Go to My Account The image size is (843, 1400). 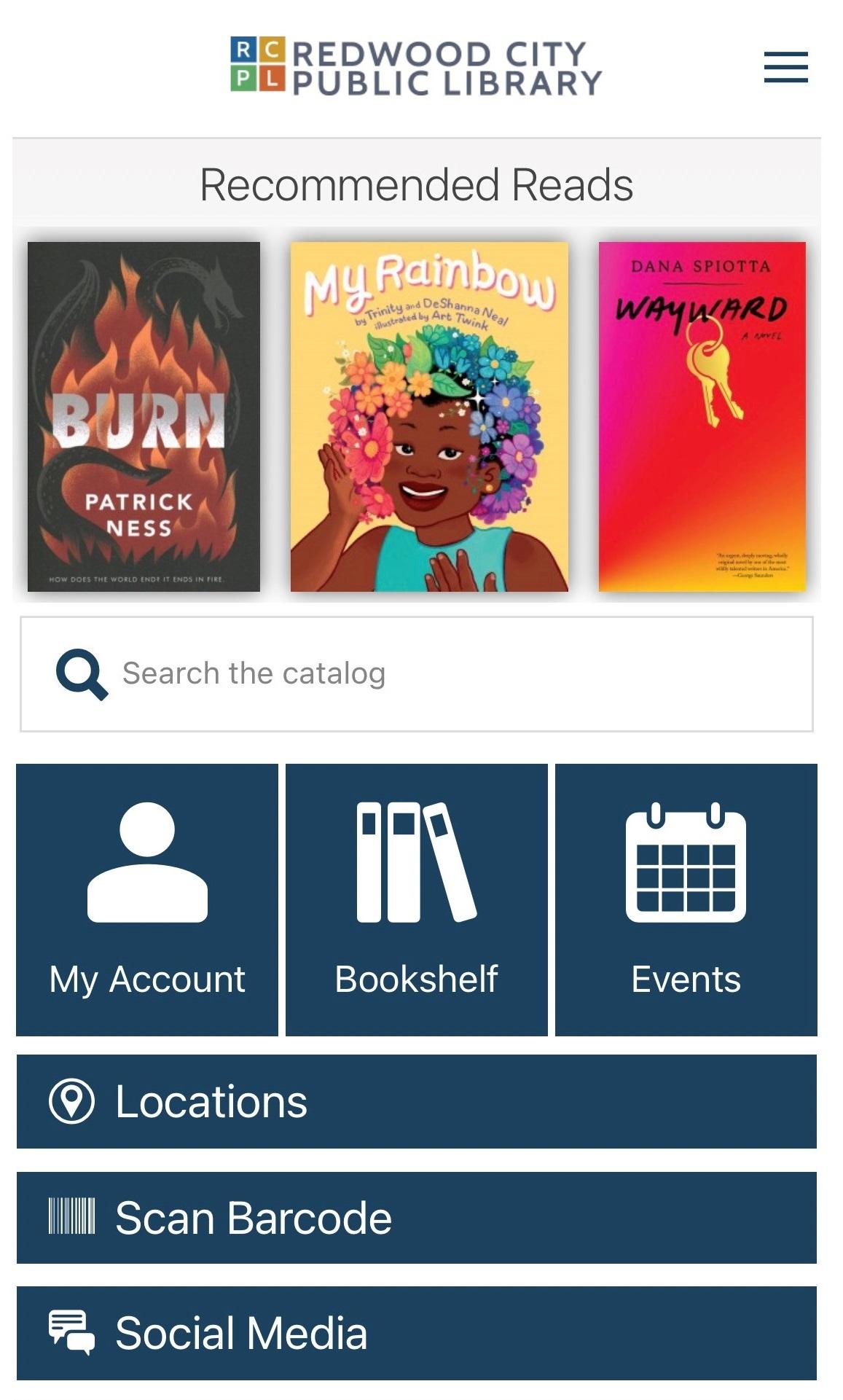tap(147, 899)
